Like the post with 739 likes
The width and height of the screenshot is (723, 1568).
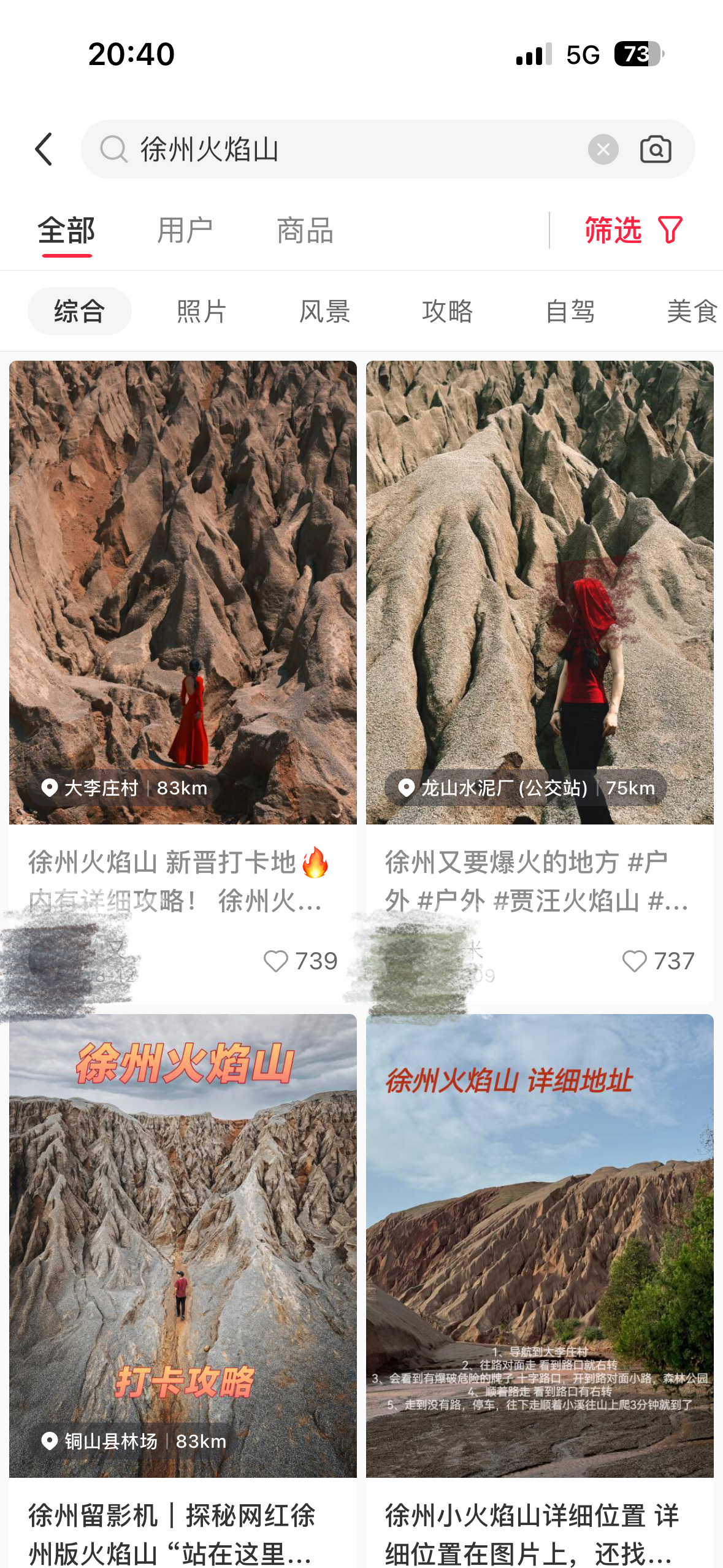[x=277, y=961]
